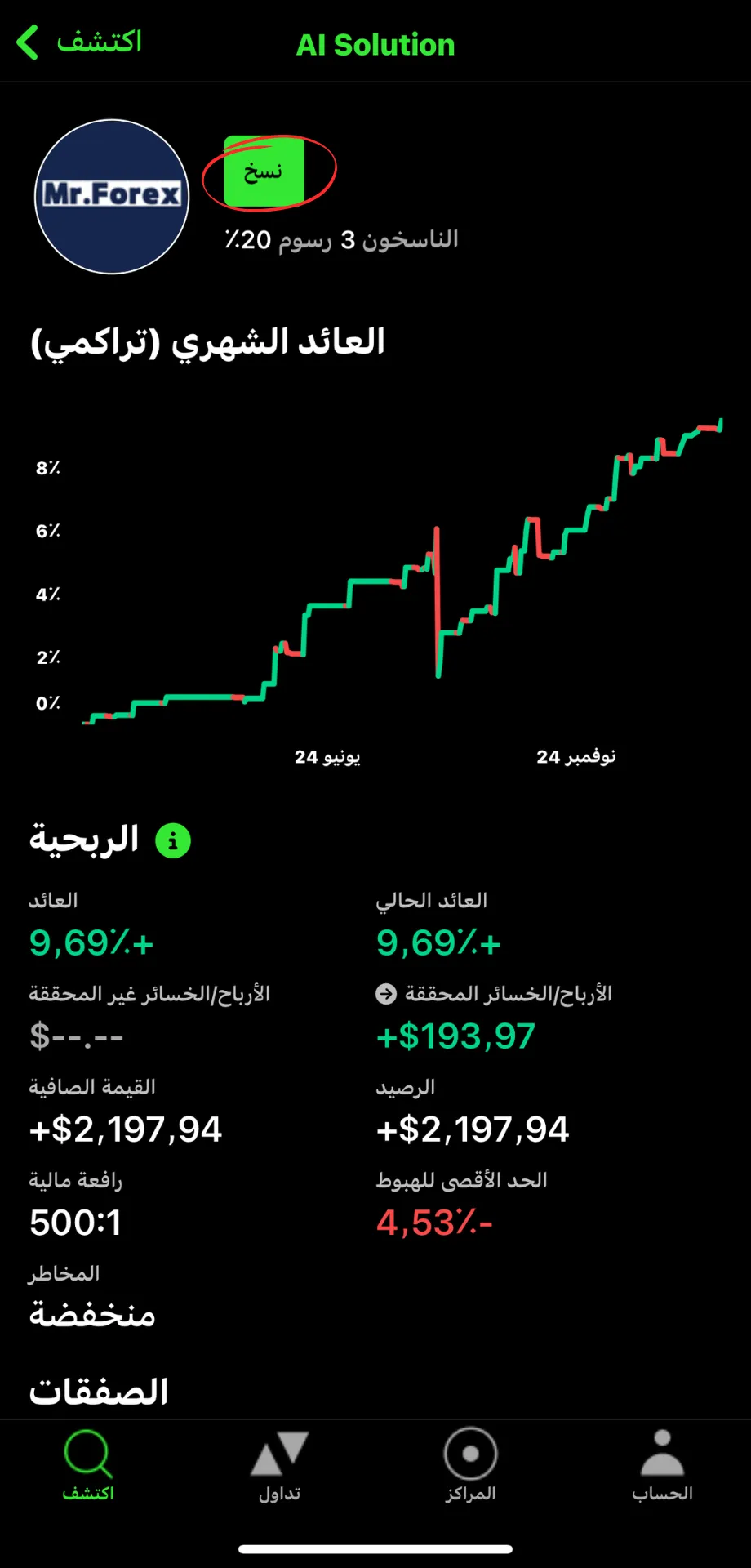Viewport: 751px width, 1568px height.
Task: Open the الربحية info icon
Action: click(x=173, y=840)
